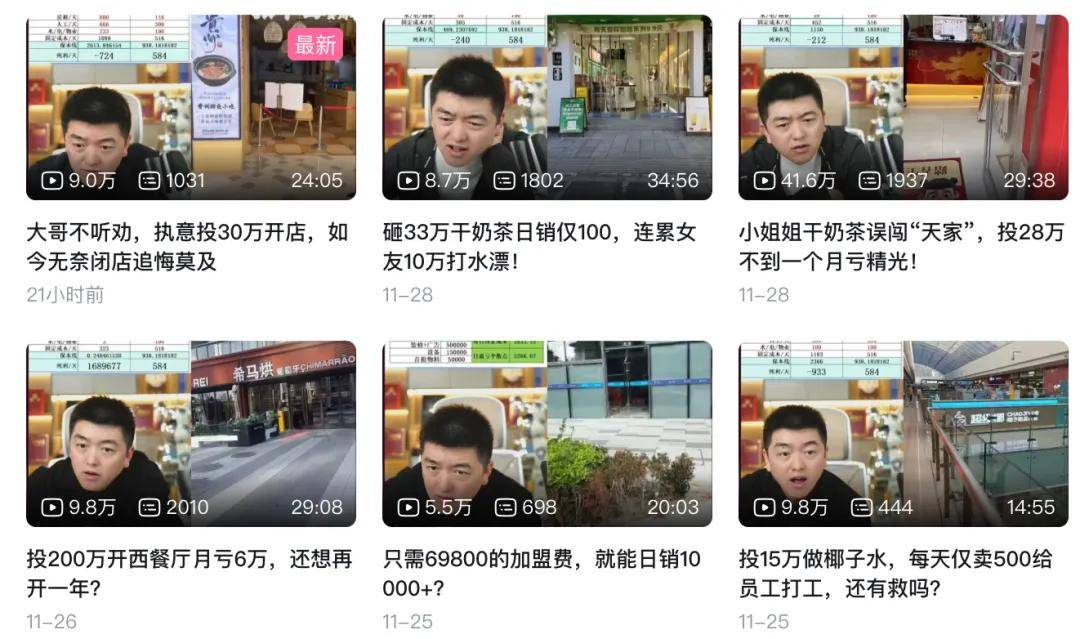Open video about 投30万开店 closing down
1080x639 pixels.
click(x=191, y=107)
